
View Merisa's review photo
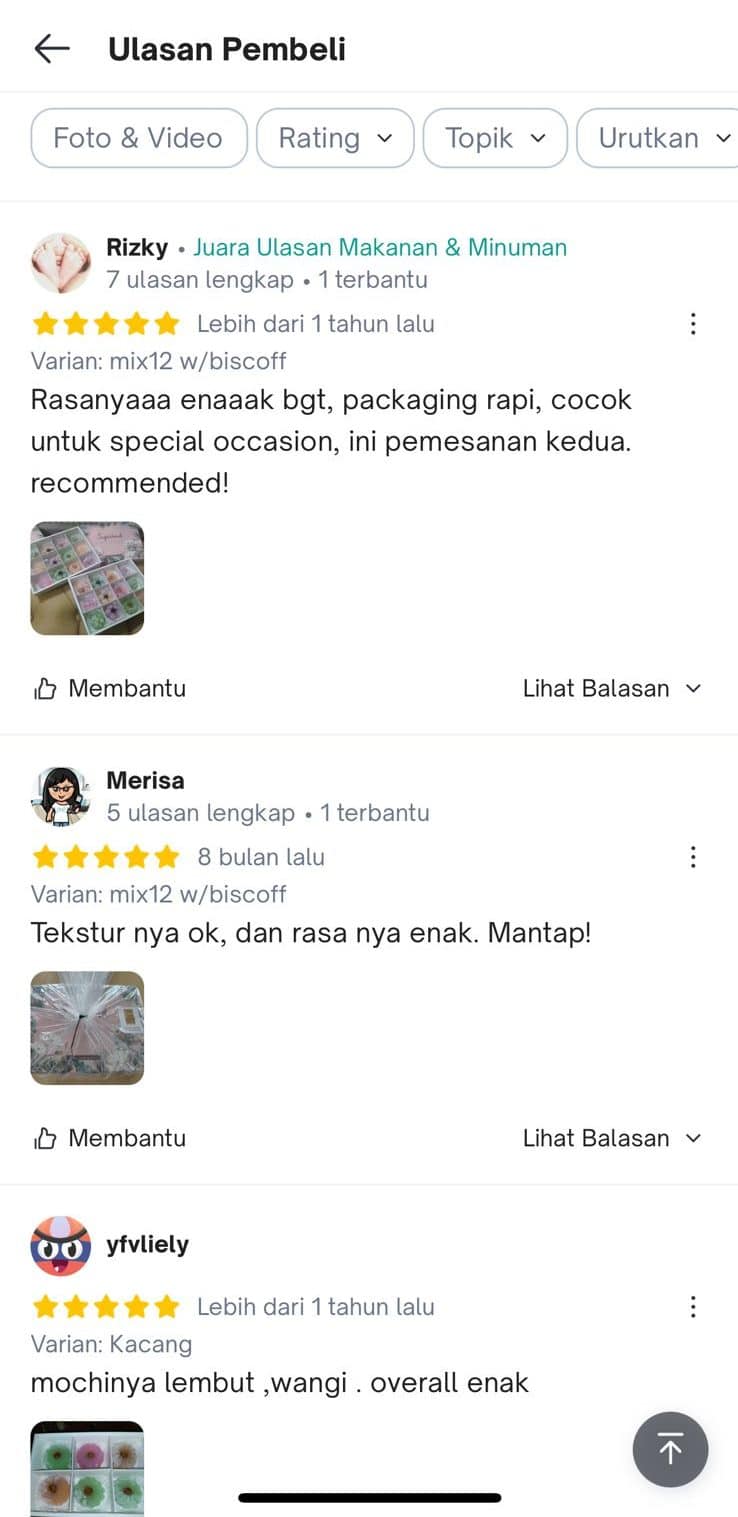tap(87, 1028)
